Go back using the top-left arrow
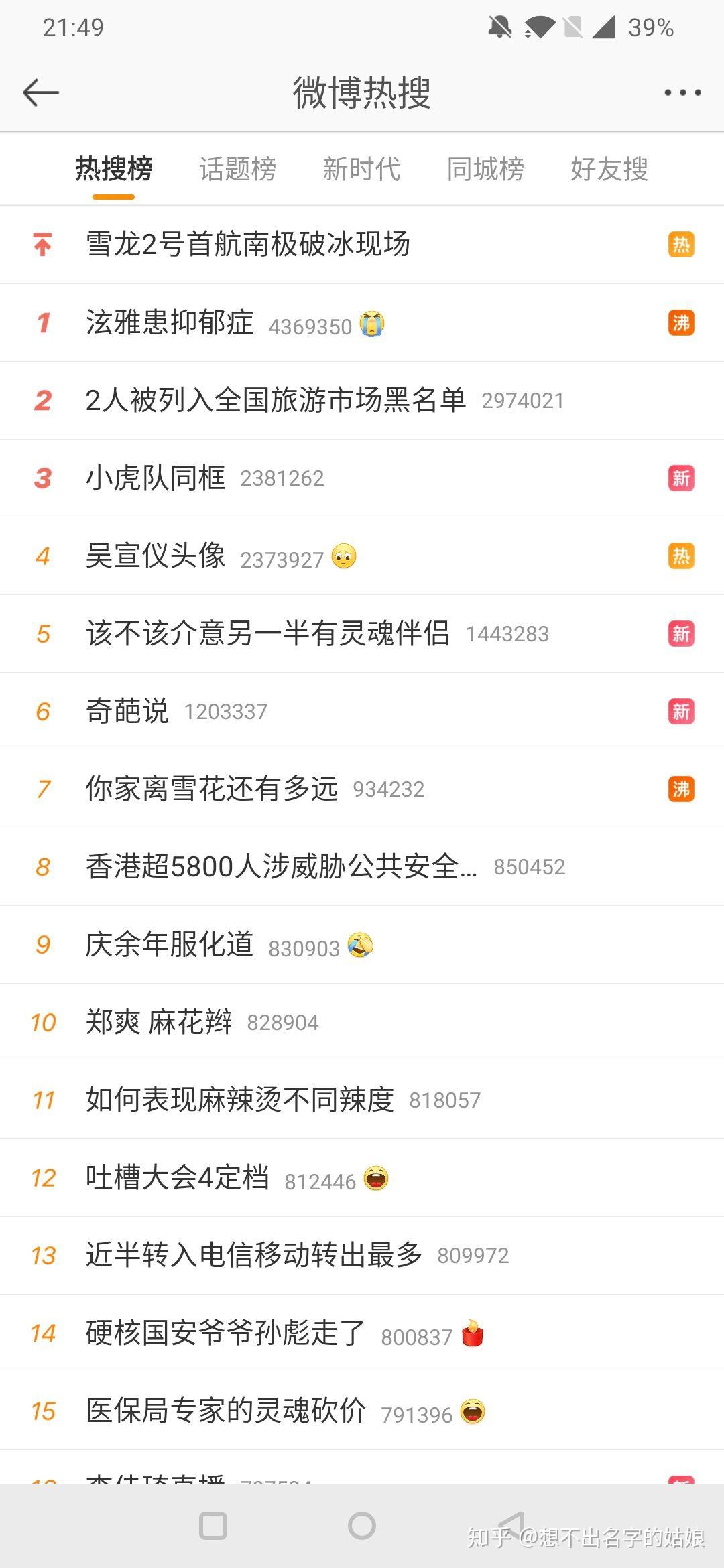 point(41,92)
